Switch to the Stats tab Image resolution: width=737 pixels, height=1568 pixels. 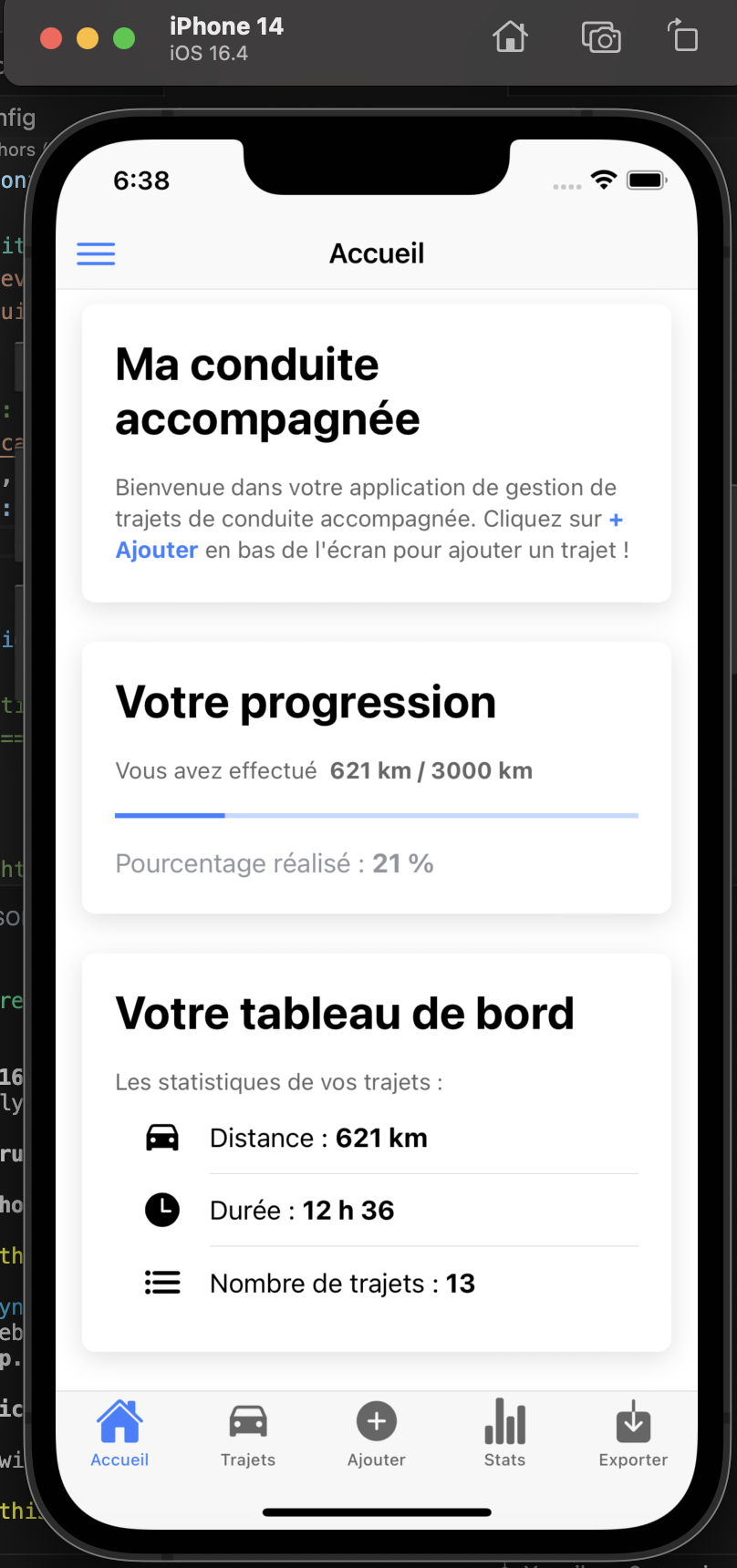504,1436
